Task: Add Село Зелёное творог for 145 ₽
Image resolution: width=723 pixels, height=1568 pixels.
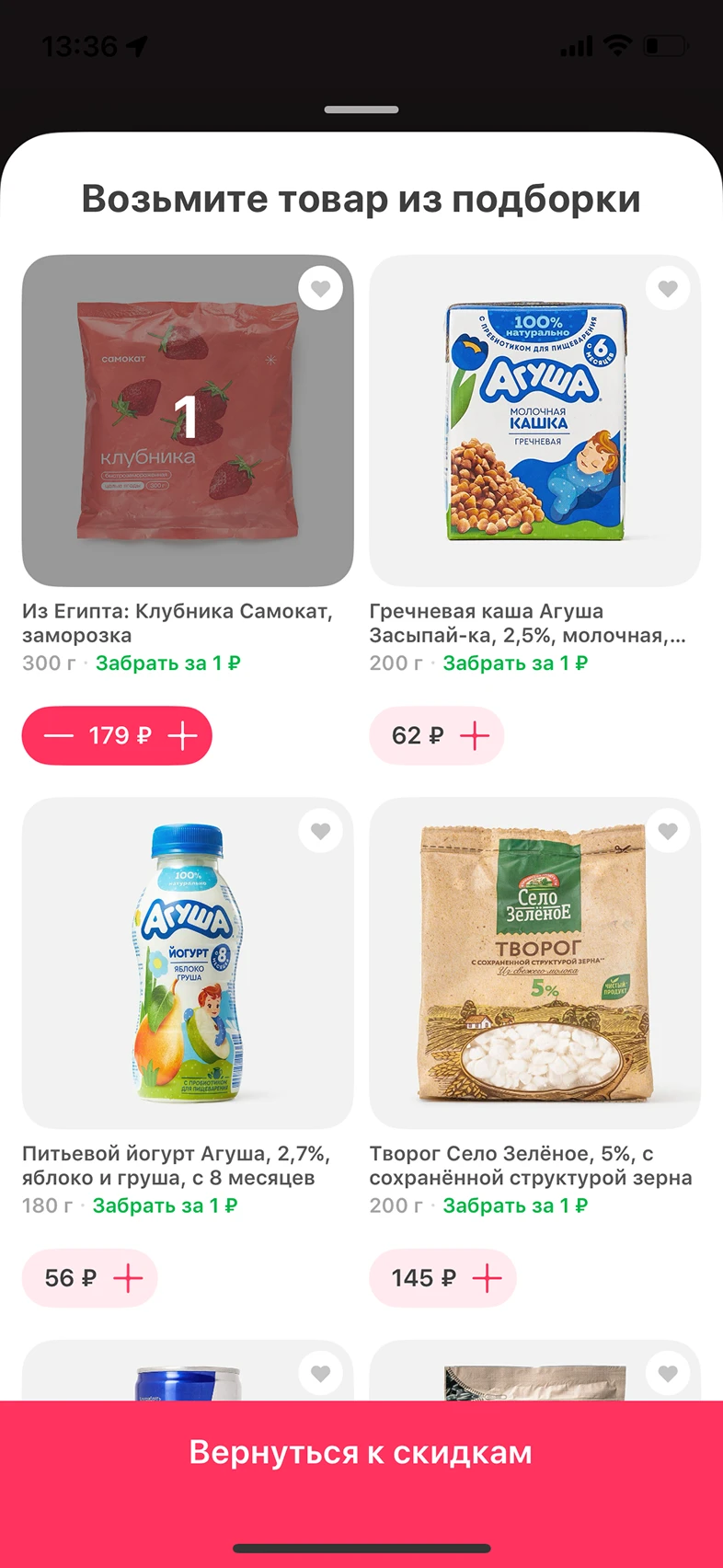Action: tap(487, 1278)
